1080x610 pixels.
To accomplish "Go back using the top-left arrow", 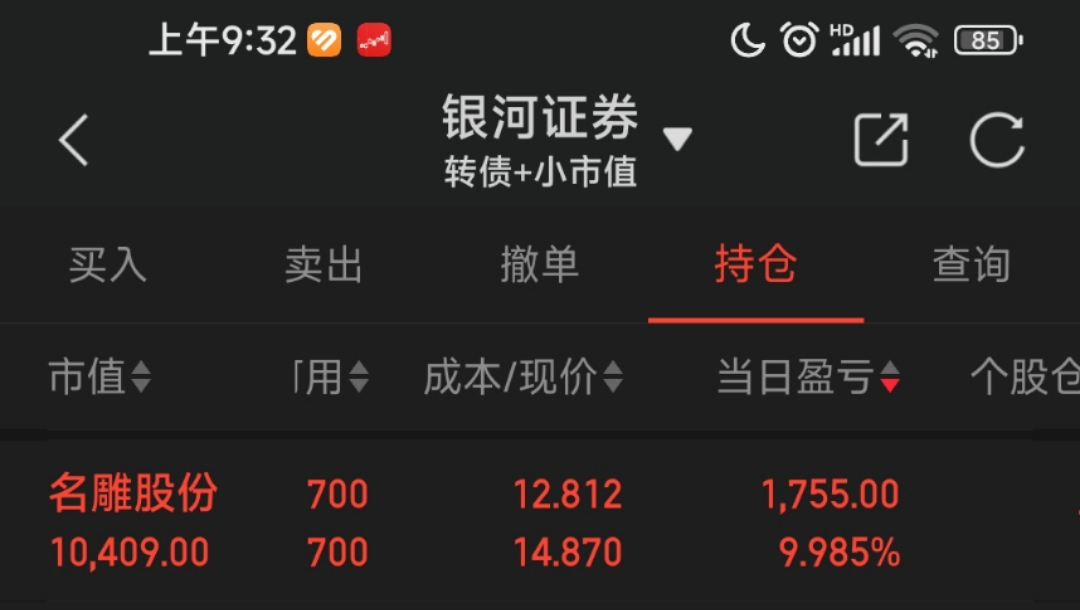I will tap(74, 140).
